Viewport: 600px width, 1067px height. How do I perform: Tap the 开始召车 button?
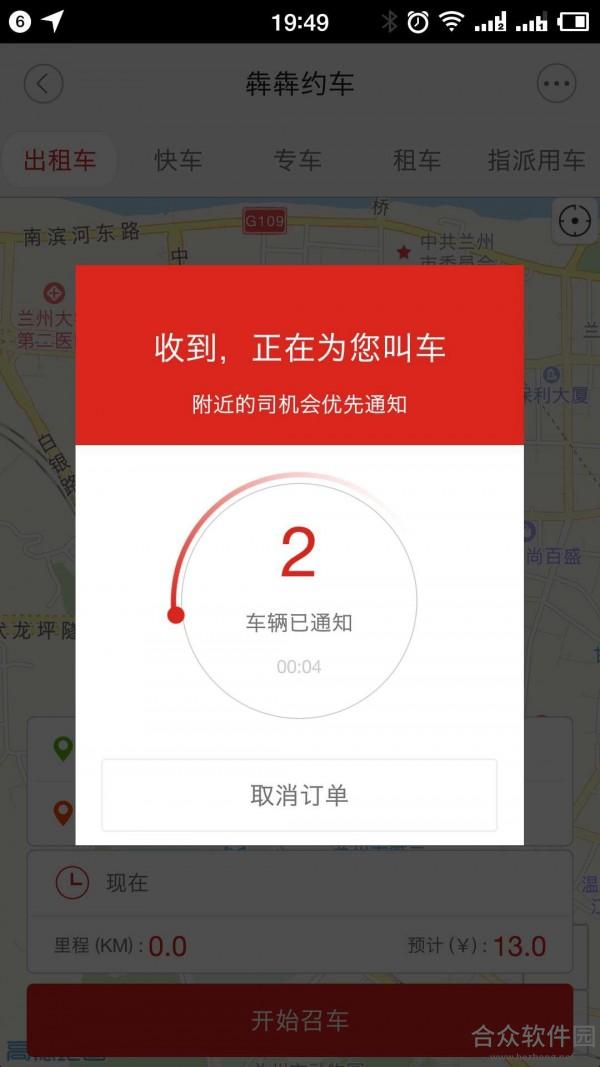click(x=300, y=1019)
